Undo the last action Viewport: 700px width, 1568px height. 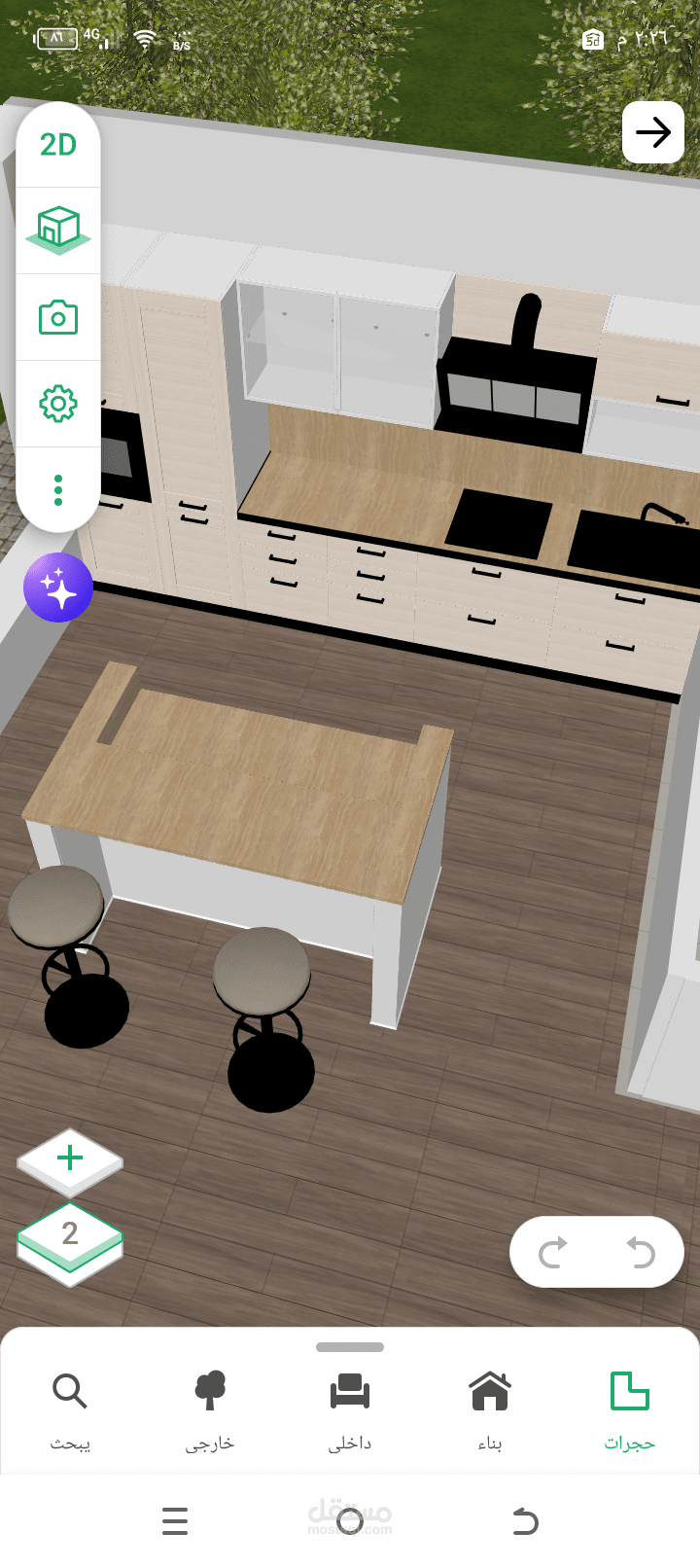coord(641,1252)
